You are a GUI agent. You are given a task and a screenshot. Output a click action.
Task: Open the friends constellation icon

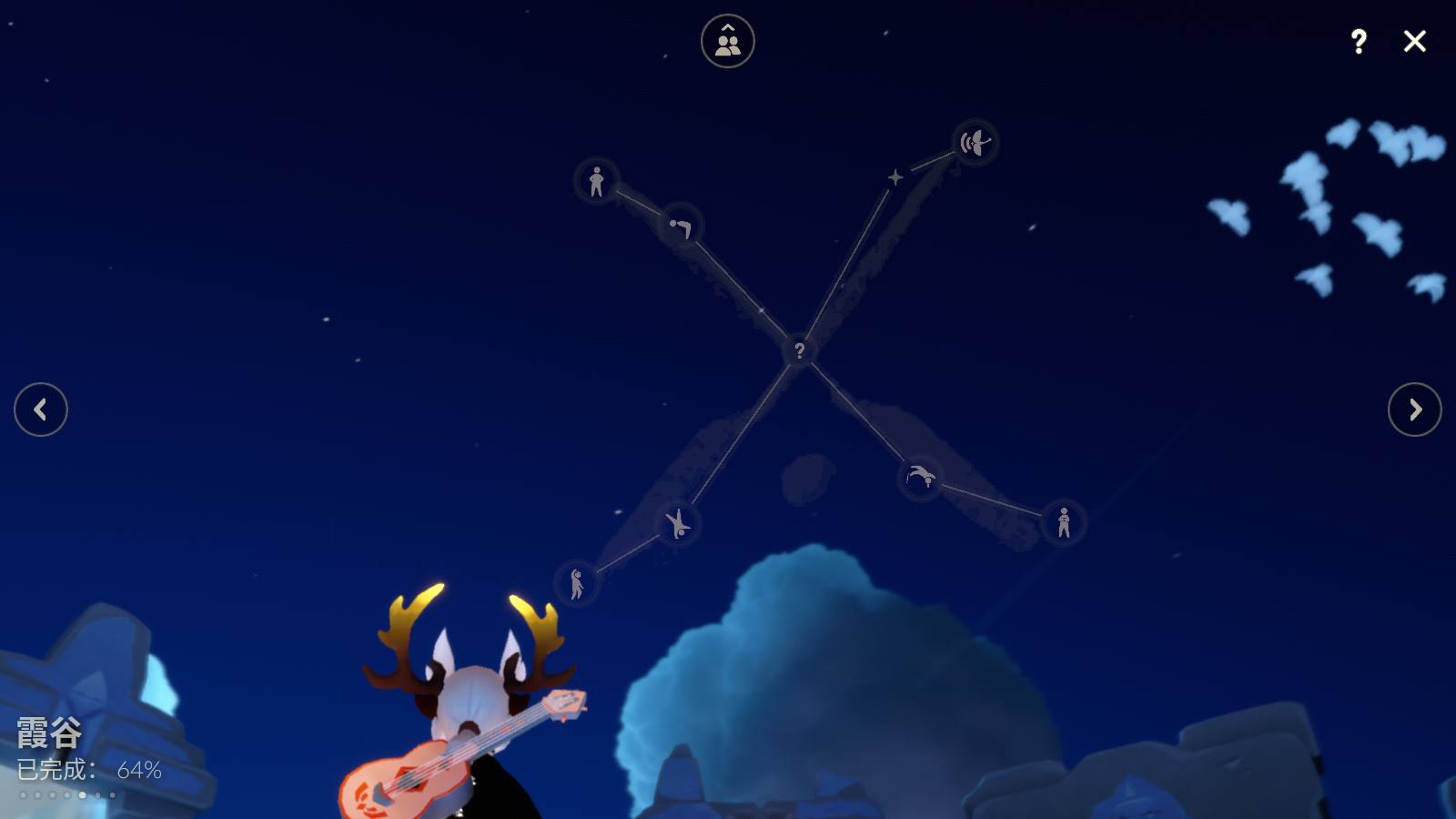(x=727, y=41)
